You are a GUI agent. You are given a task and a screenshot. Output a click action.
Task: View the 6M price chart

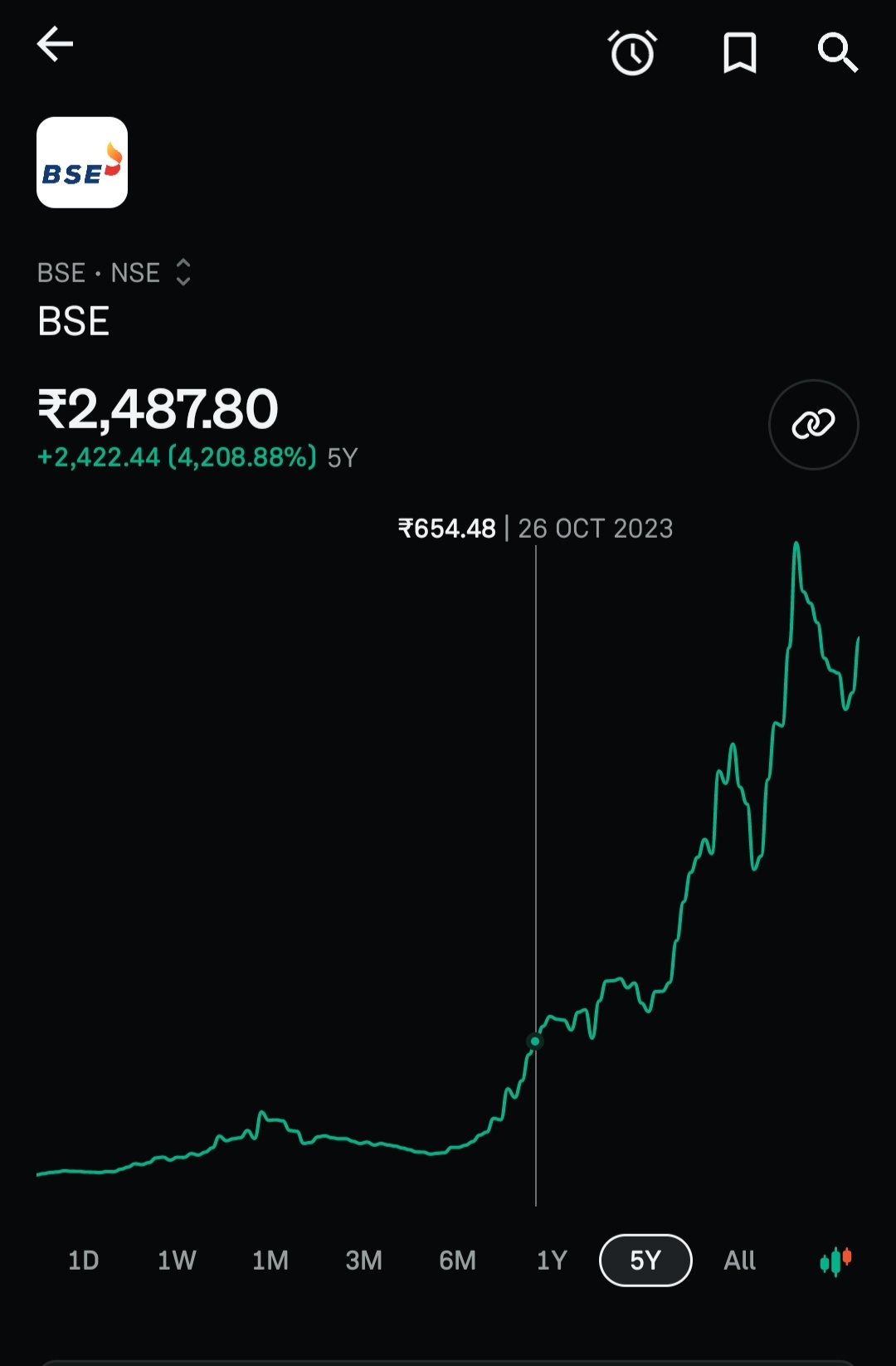click(458, 1261)
